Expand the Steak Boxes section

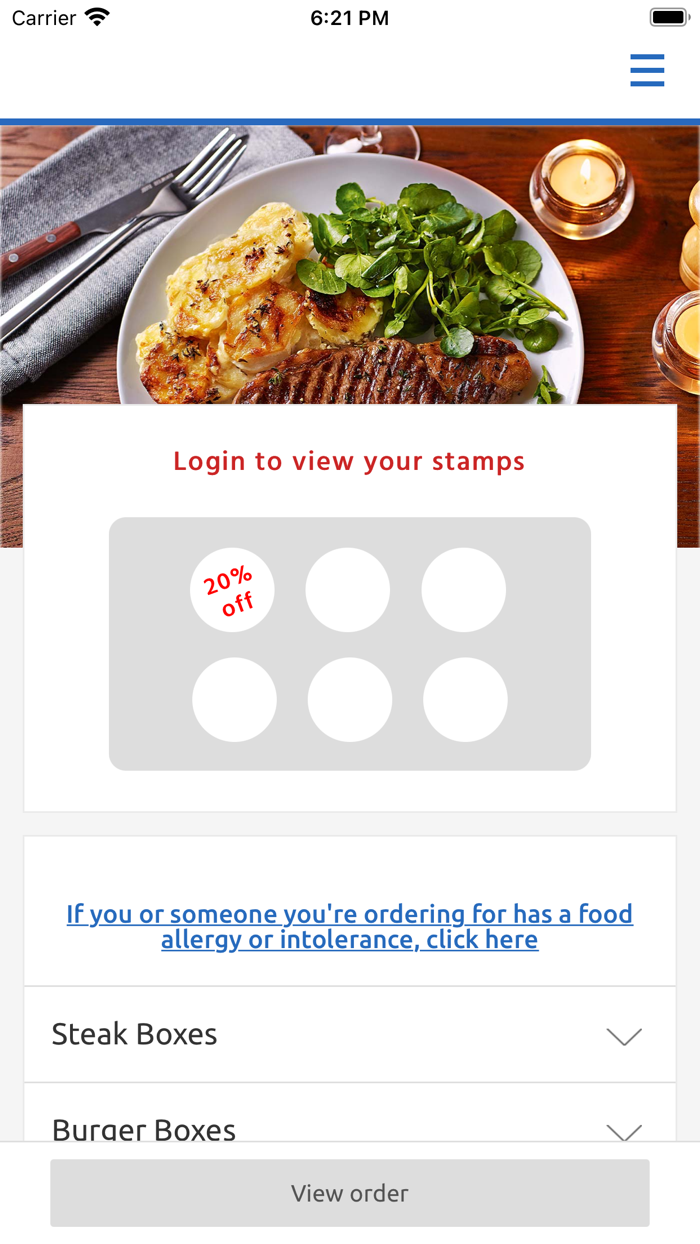[x=349, y=1035]
